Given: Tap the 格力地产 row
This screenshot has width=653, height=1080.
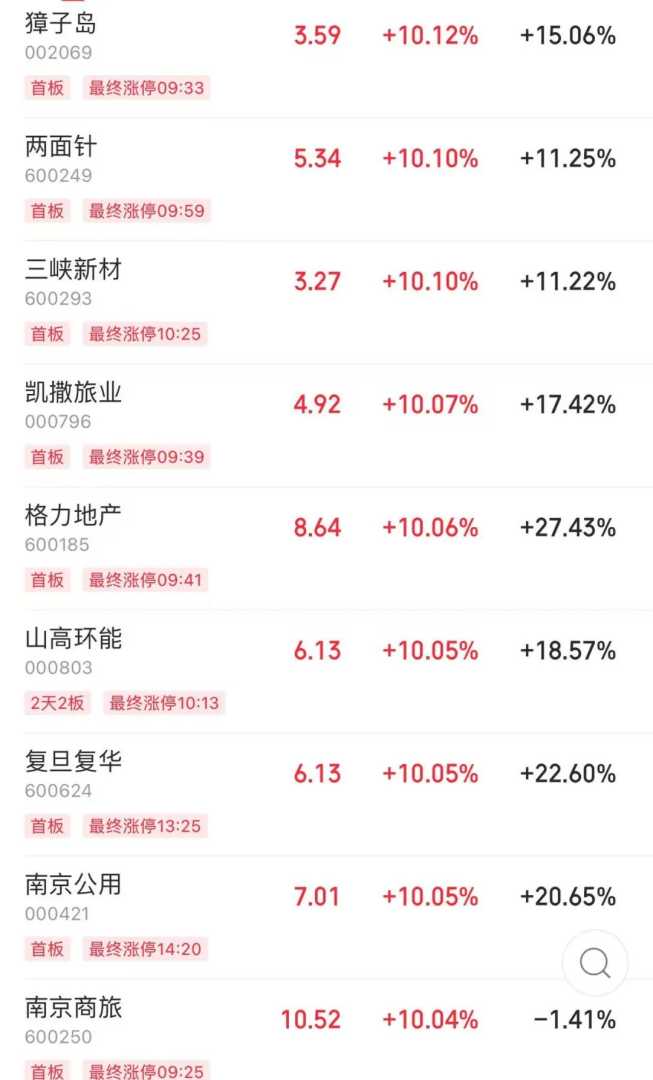Looking at the screenshot, I should [x=73, y=515].
